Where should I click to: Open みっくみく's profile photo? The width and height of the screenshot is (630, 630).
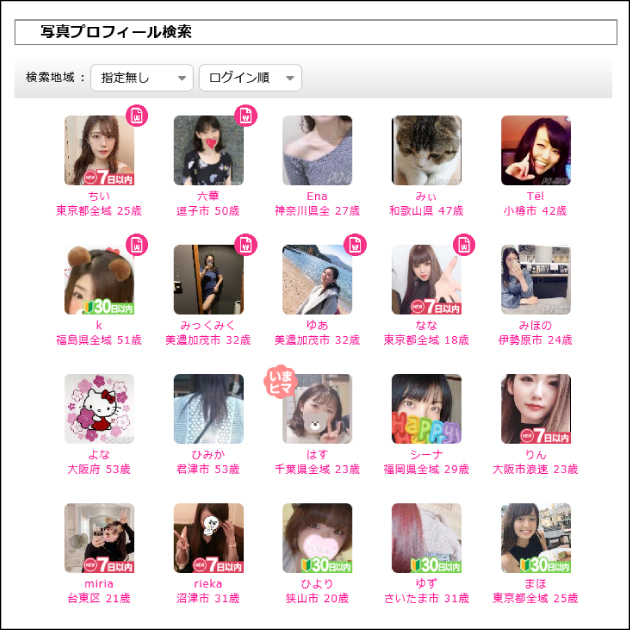(x=208, y=280)
